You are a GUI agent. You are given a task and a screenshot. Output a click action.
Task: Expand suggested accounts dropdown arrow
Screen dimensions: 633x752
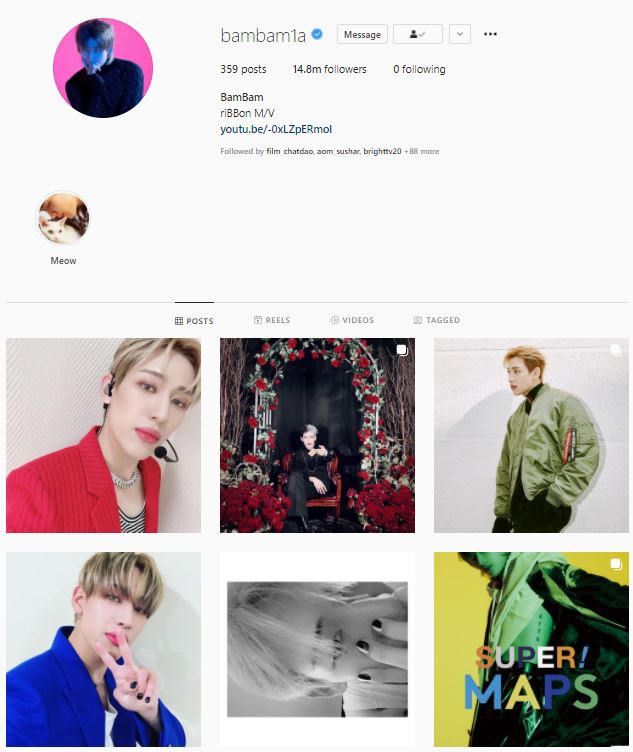click(459, 34)
